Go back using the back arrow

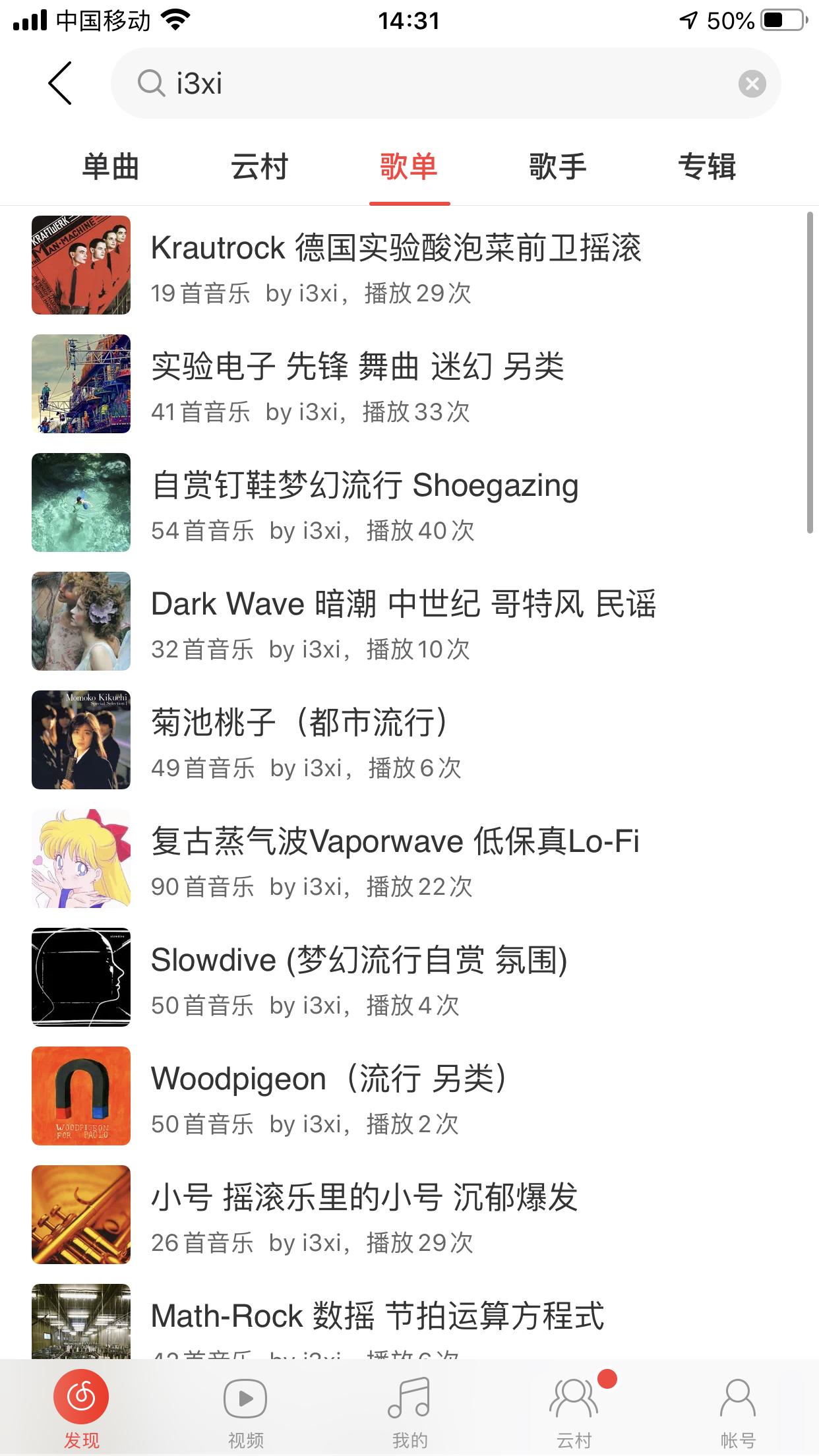coord(59,84)
